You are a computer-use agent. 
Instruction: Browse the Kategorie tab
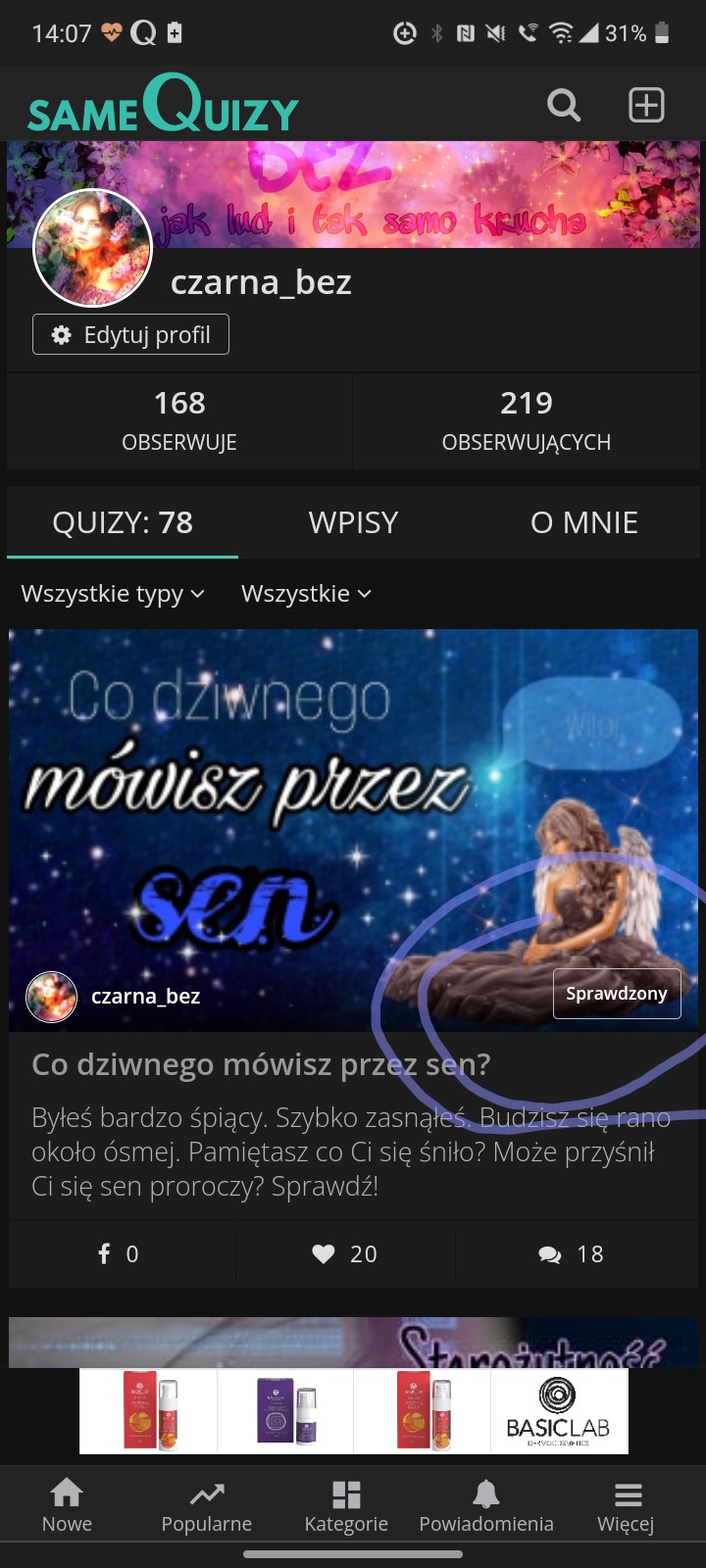pos(346,1505)
